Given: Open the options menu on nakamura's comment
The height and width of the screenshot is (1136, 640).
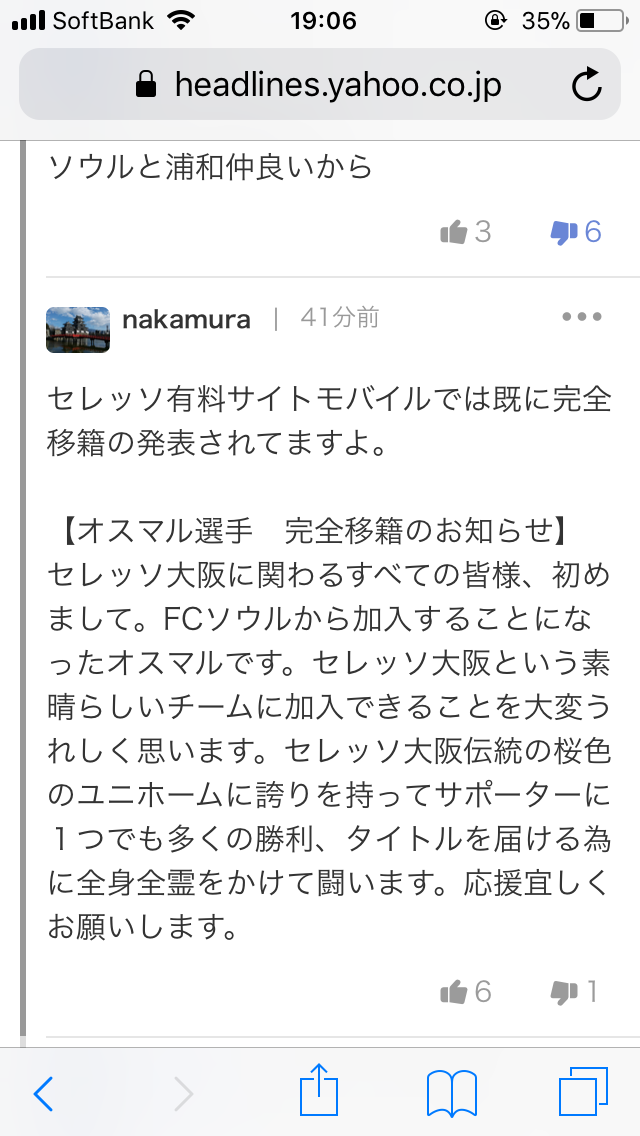Looking at the screenshot, I should [581, 317].
